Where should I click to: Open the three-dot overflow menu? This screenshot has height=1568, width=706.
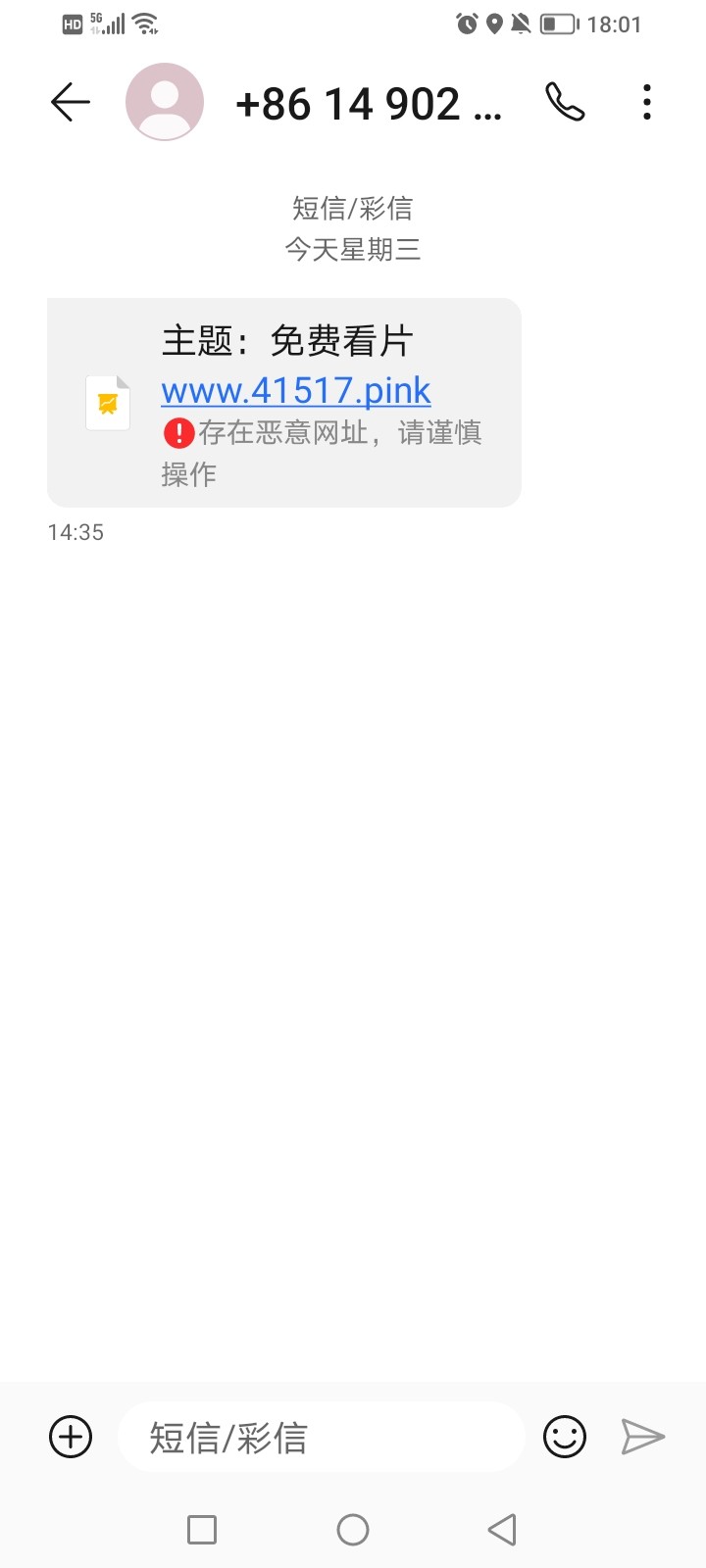tap(647, 102)
